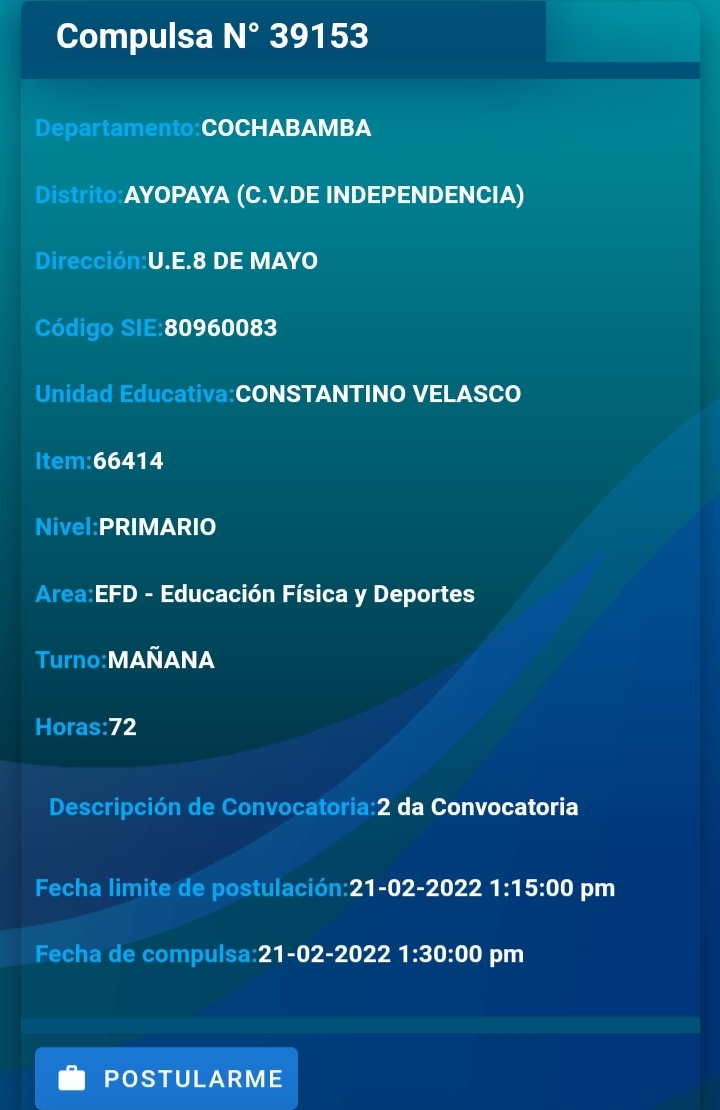Tap the POSTULARME button
720x1110 pixels.
167,1078
